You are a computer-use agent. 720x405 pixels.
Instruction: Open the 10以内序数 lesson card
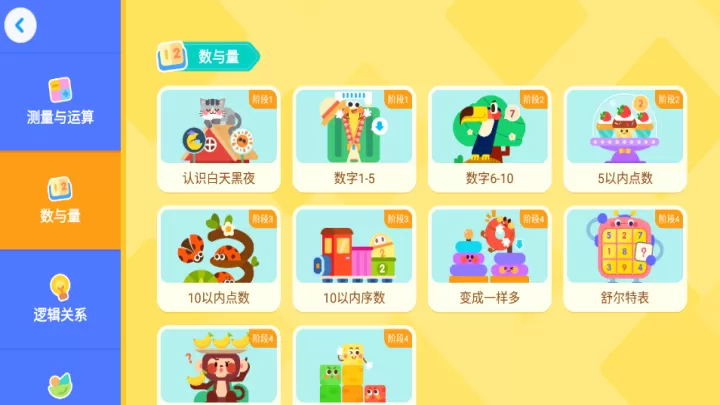353,258
